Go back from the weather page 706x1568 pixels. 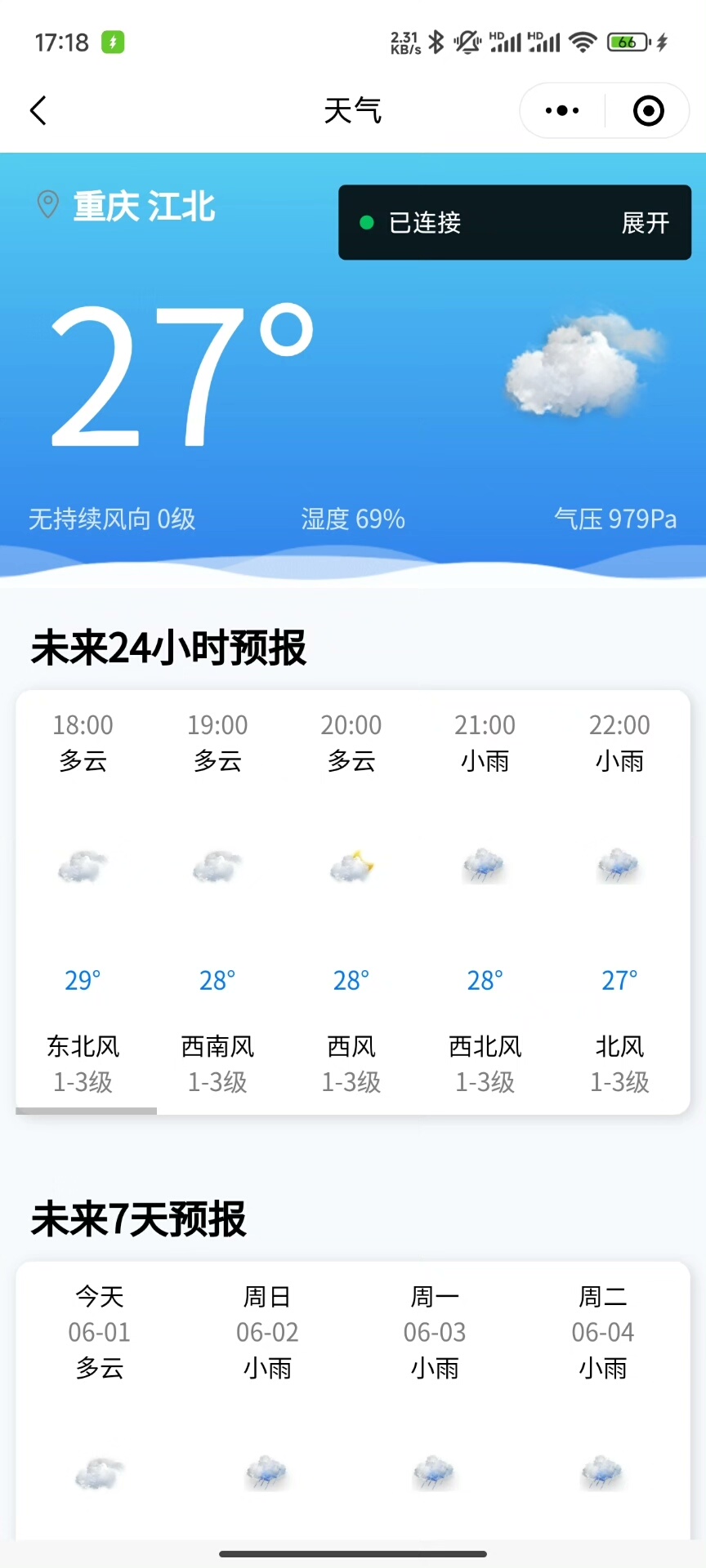pyautogui.click(x=38, y=110)
